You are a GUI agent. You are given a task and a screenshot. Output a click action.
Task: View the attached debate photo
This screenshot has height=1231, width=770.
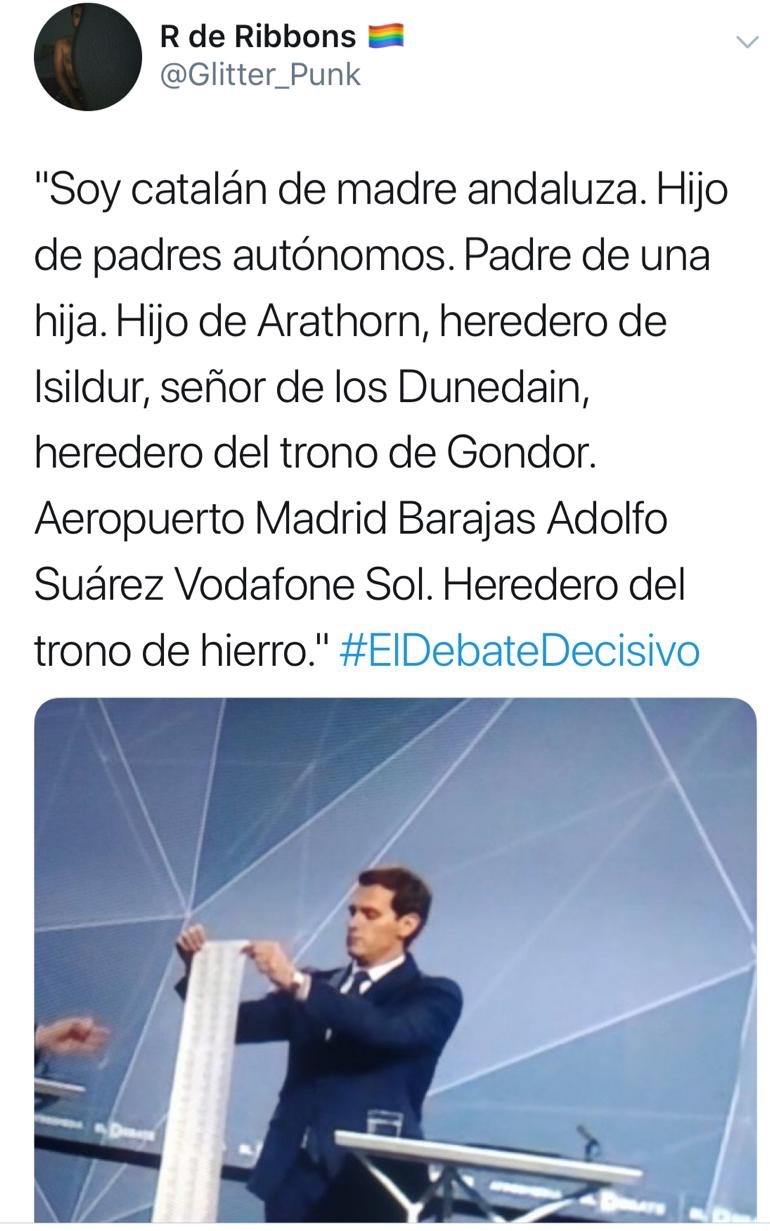(395, 960)
